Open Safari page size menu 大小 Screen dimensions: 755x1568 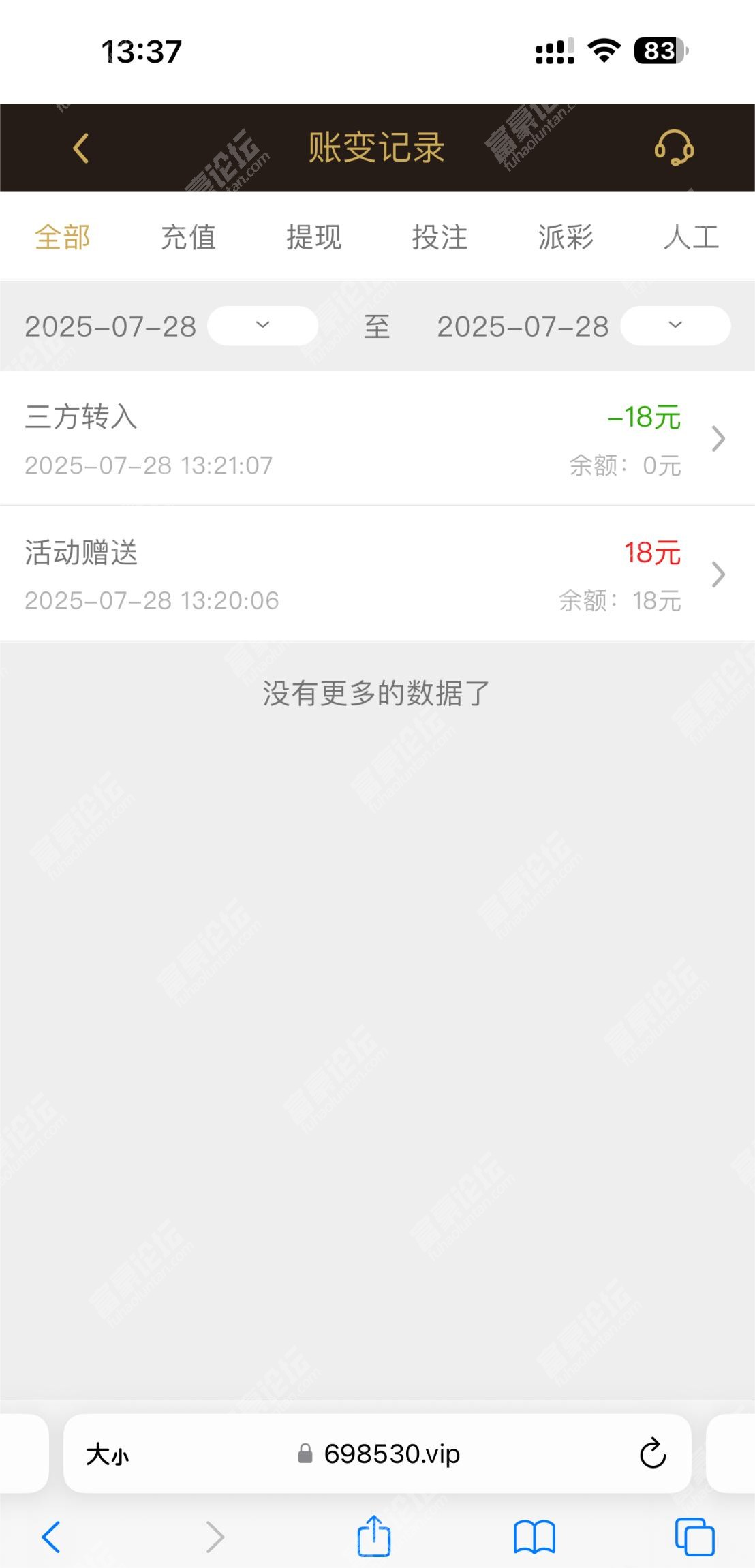coord(108,1454)
